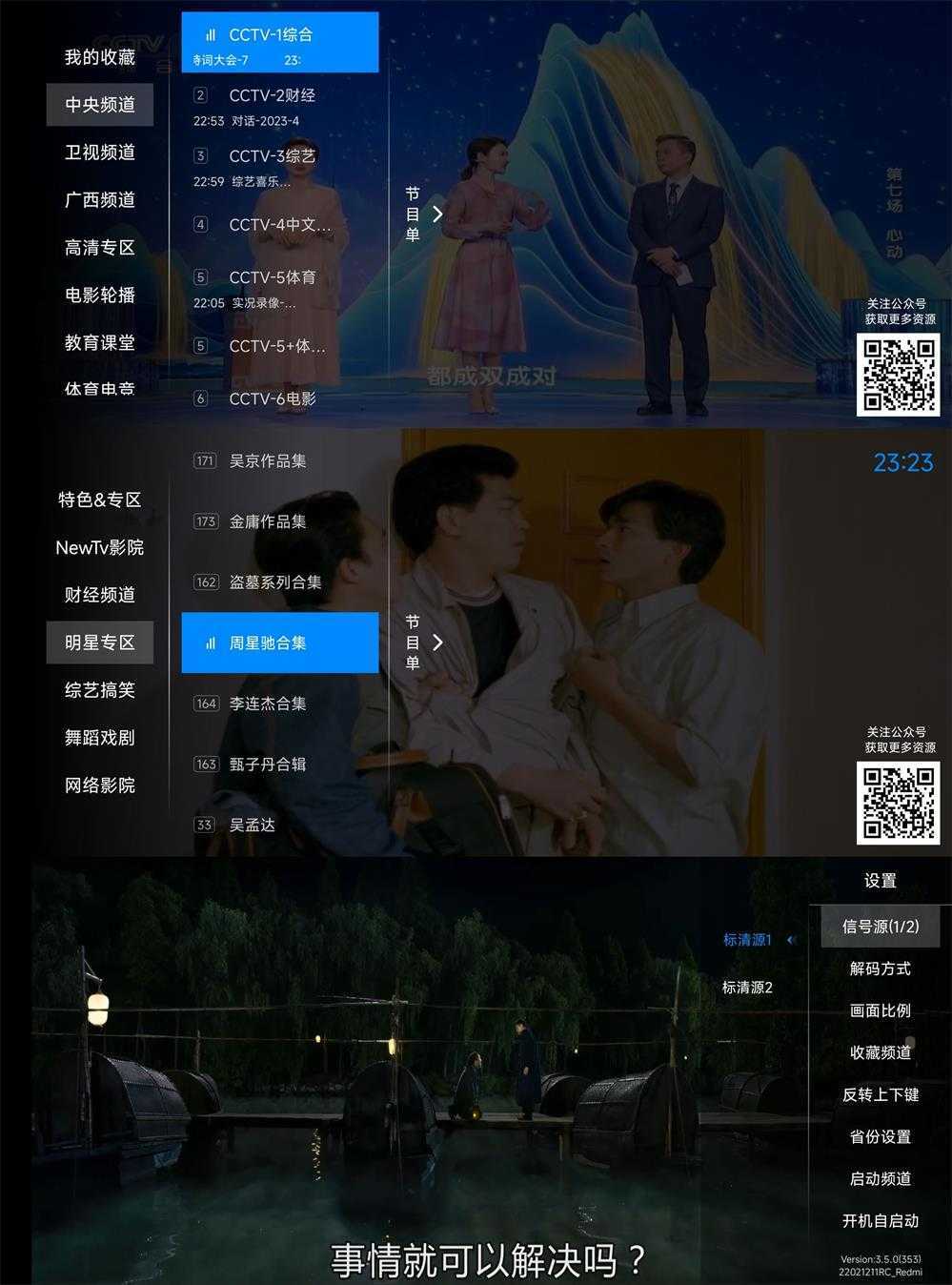Click badge 5 next to CCTV-5体育
Image resolution: width=952 pixels, height=1285 pixels.
coord(200,276)
